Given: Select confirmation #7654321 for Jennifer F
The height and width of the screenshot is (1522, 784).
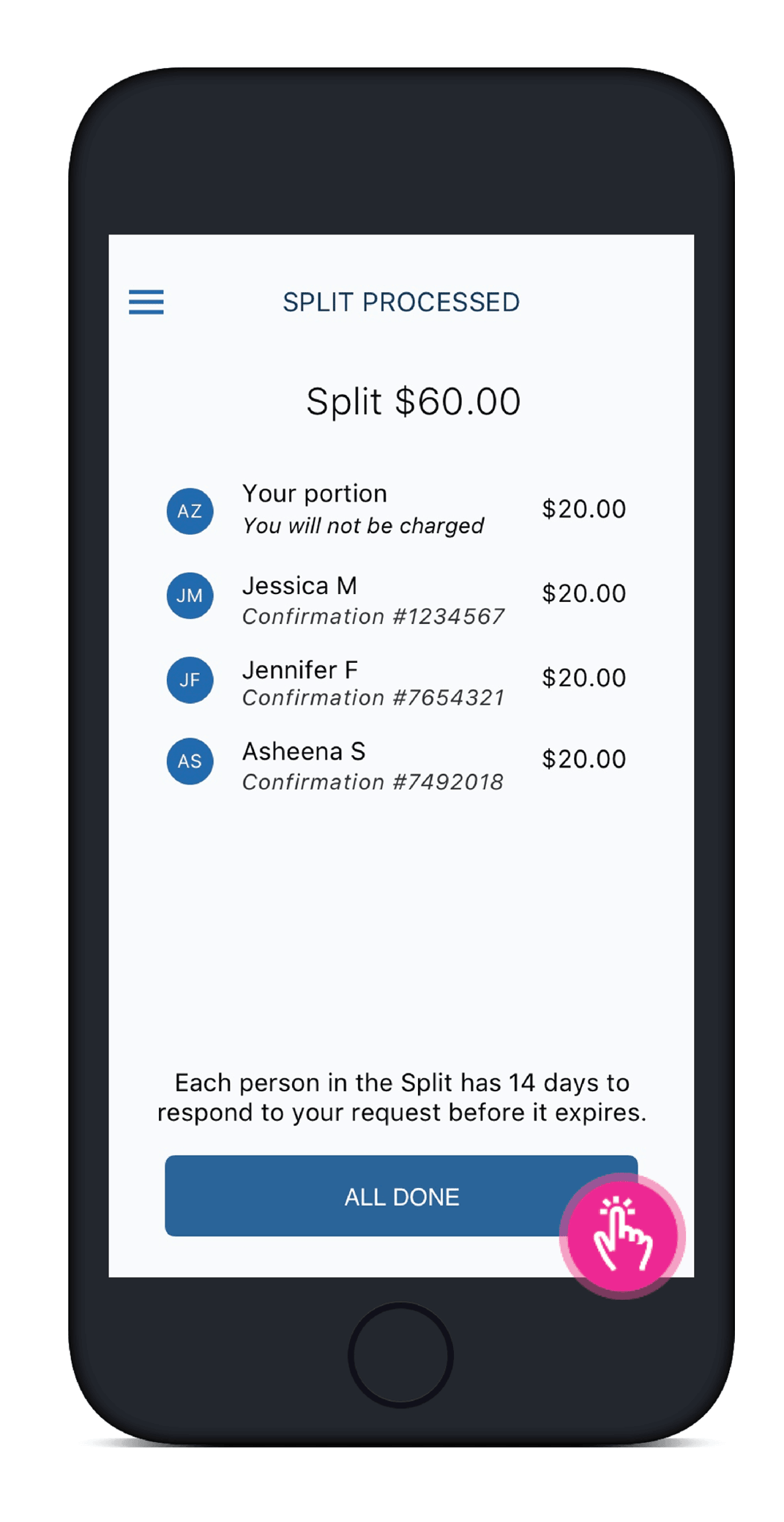Looking at the screenshot, I should pyautogui.click(x=373, y=698).
